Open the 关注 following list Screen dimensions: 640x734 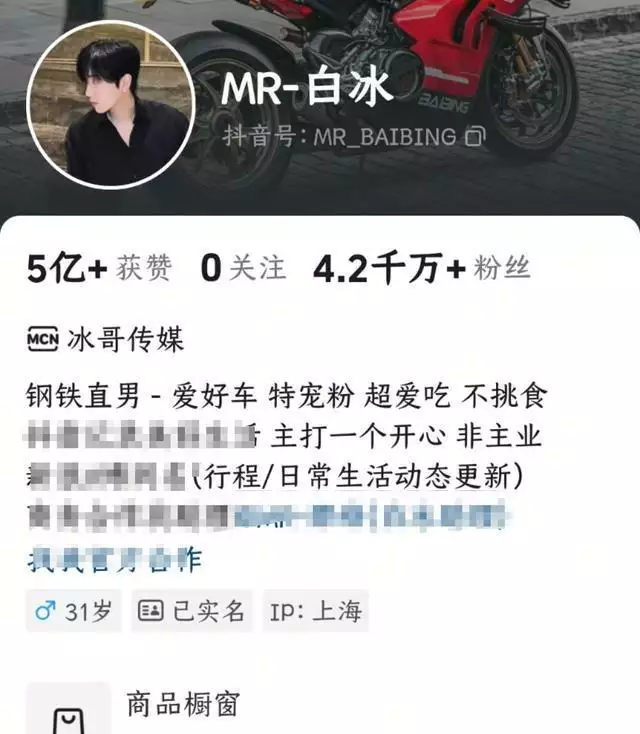(x=243, y=268)
